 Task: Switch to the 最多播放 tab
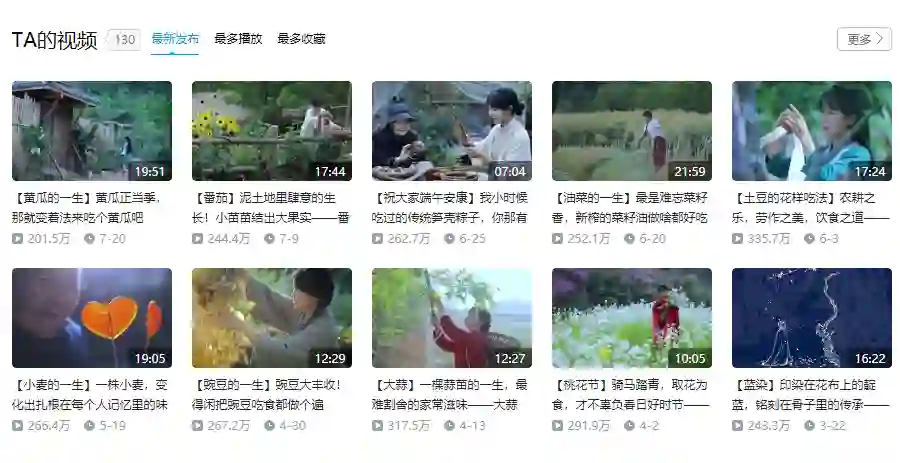238,39
